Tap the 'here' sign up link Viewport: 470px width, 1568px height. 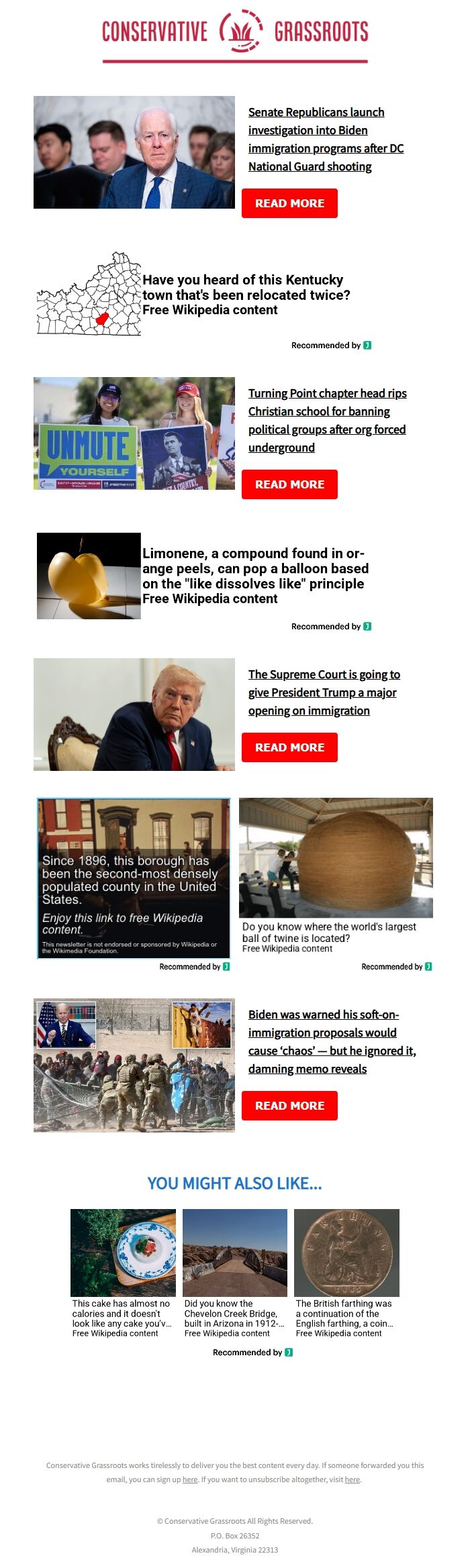[190, 1479]
